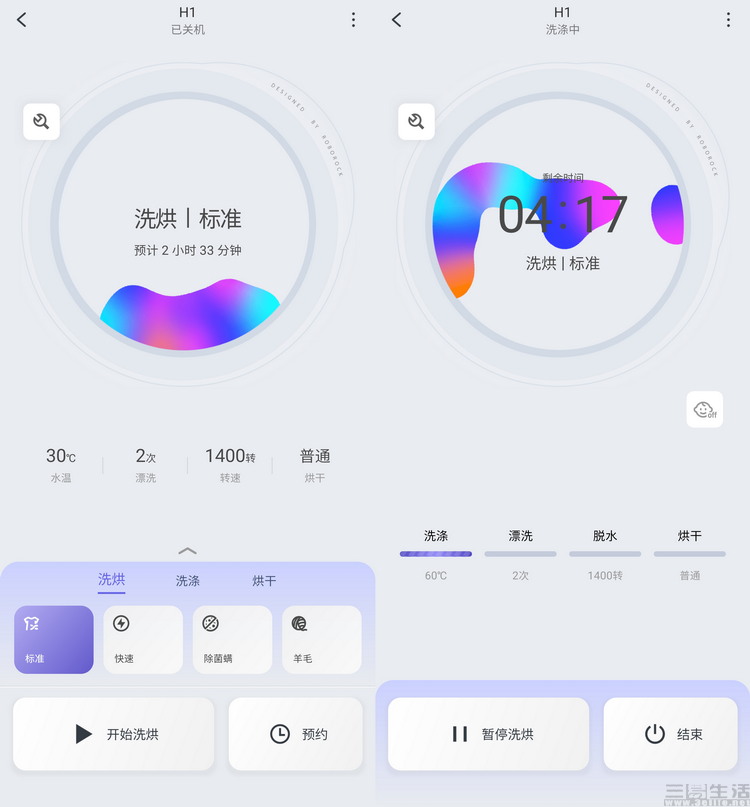Open overflow menu on the 已关机 screen
Image resolution: width=750 pixels, height=807 pixels.
[x=353, y=20]
